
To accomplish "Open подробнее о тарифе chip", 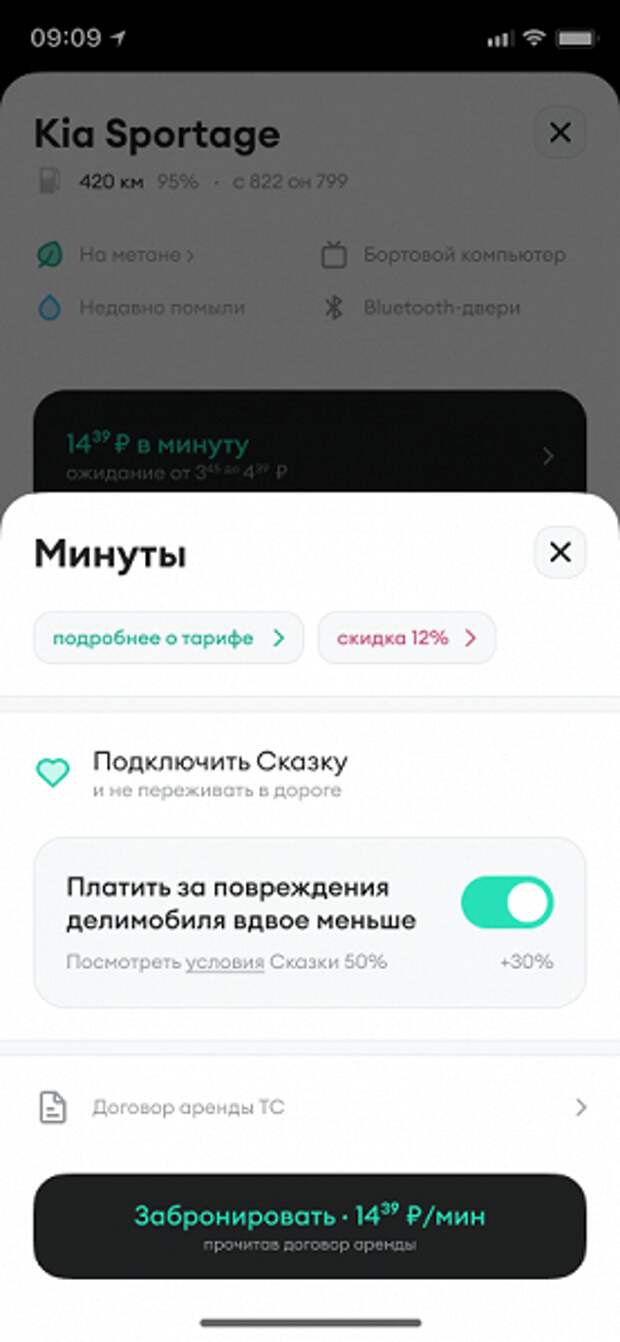I will pos(168,638).
